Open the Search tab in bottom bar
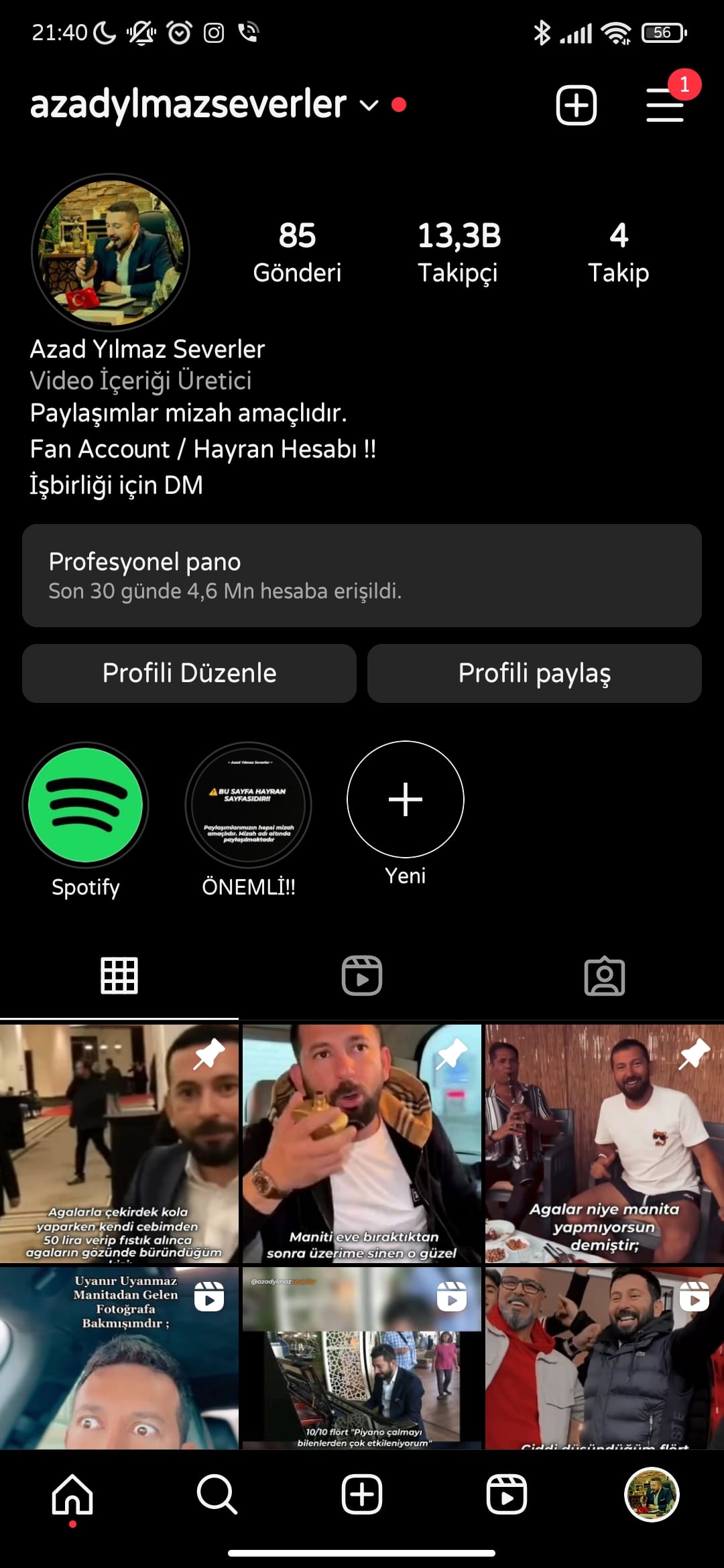 pyautogui.click(x=217, y=1494)
